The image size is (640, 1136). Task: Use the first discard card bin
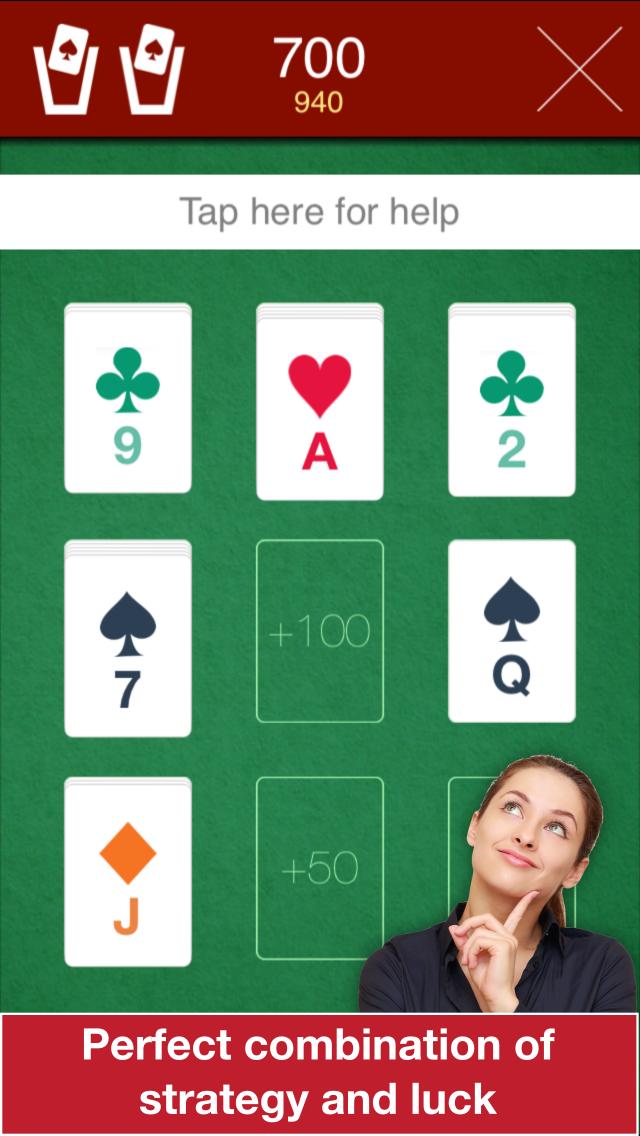[66, 68]
